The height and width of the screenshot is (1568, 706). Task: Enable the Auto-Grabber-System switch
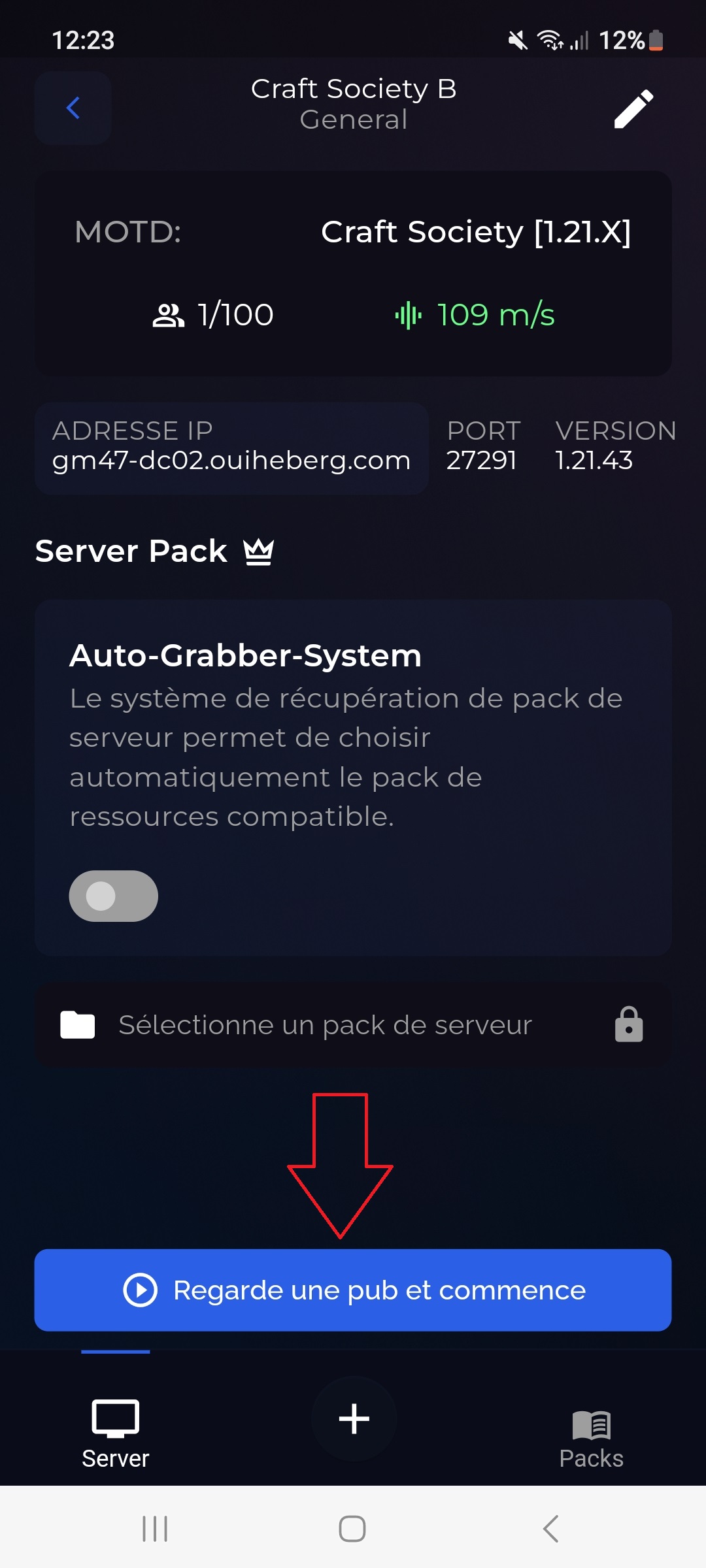click(114, 896)
